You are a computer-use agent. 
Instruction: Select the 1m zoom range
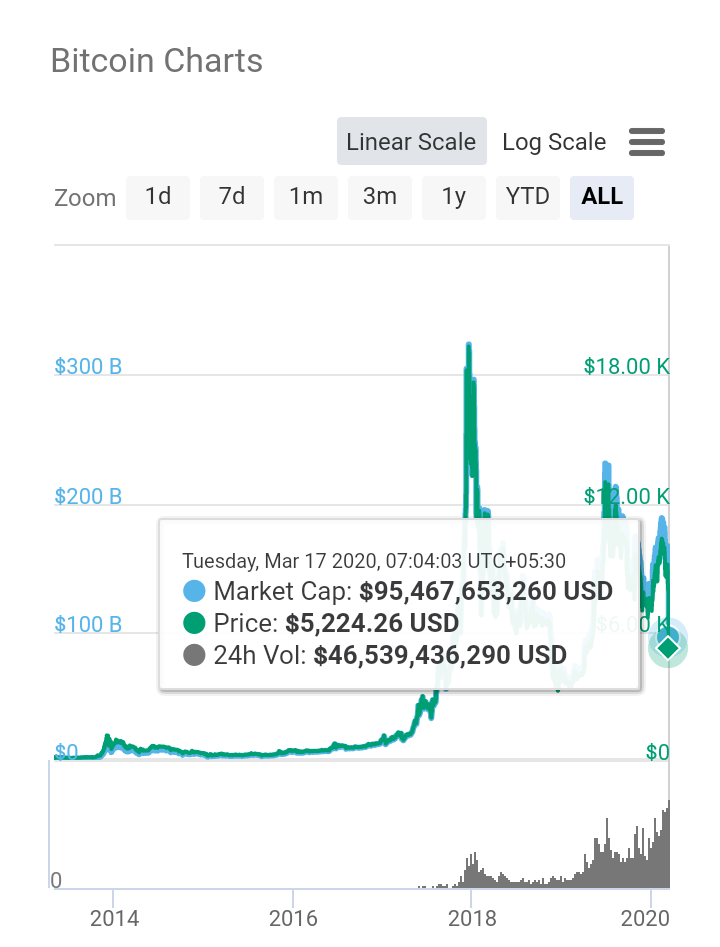[x=306, y=197]
